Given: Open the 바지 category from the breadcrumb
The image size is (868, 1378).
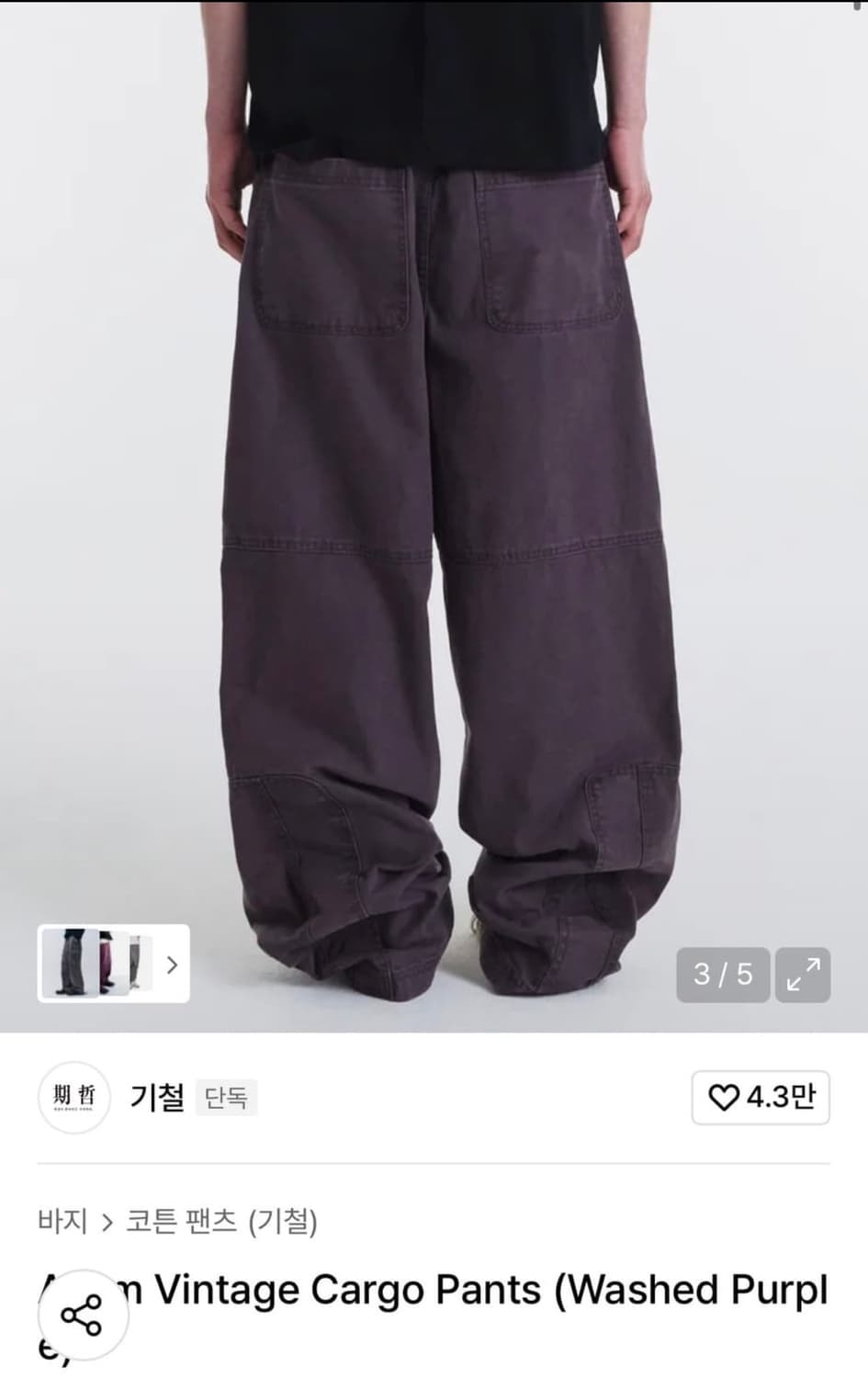Looking at the screenshot, I should pos(62,1222).
